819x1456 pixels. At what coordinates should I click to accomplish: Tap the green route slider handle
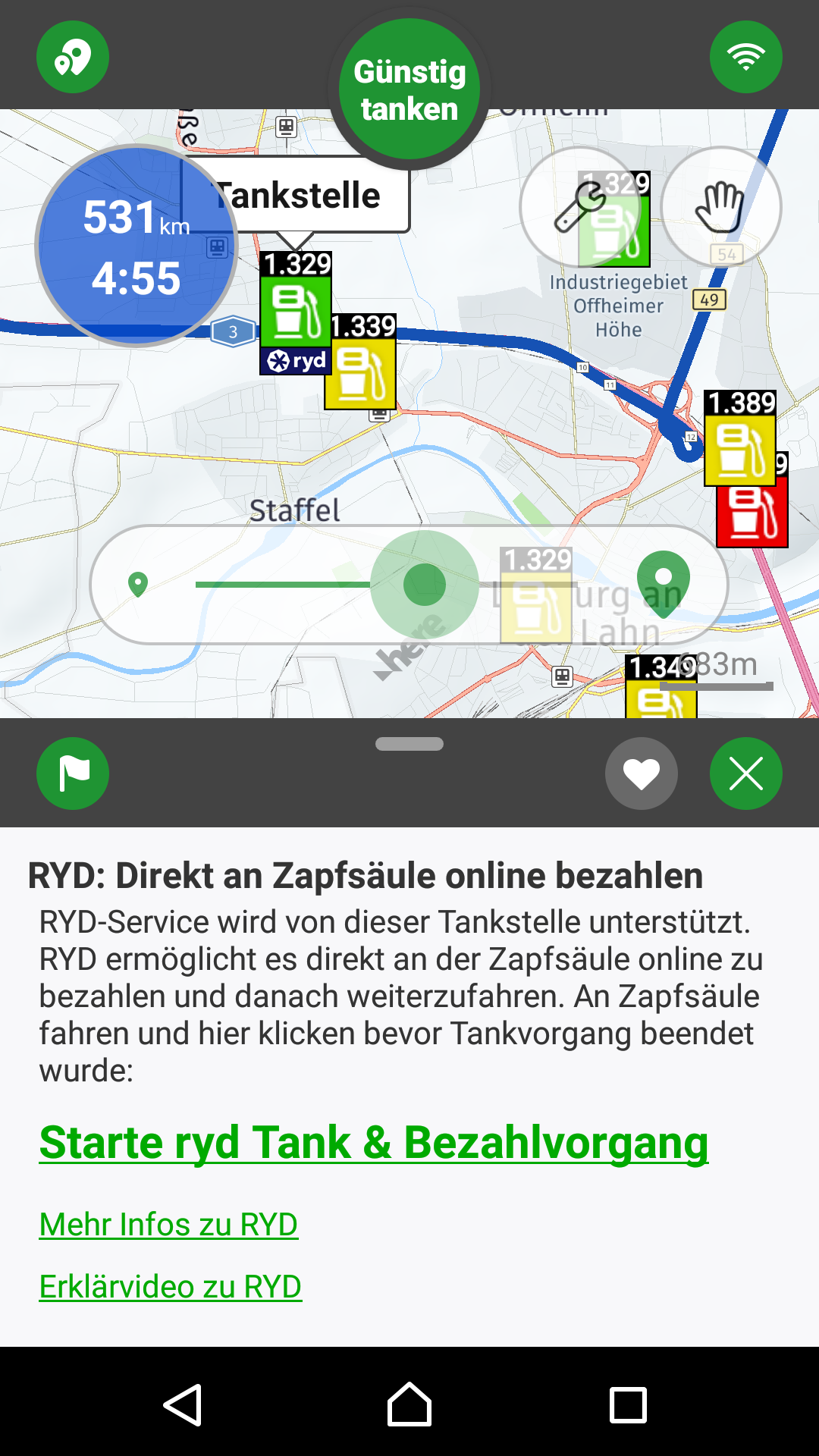point(425,584)
